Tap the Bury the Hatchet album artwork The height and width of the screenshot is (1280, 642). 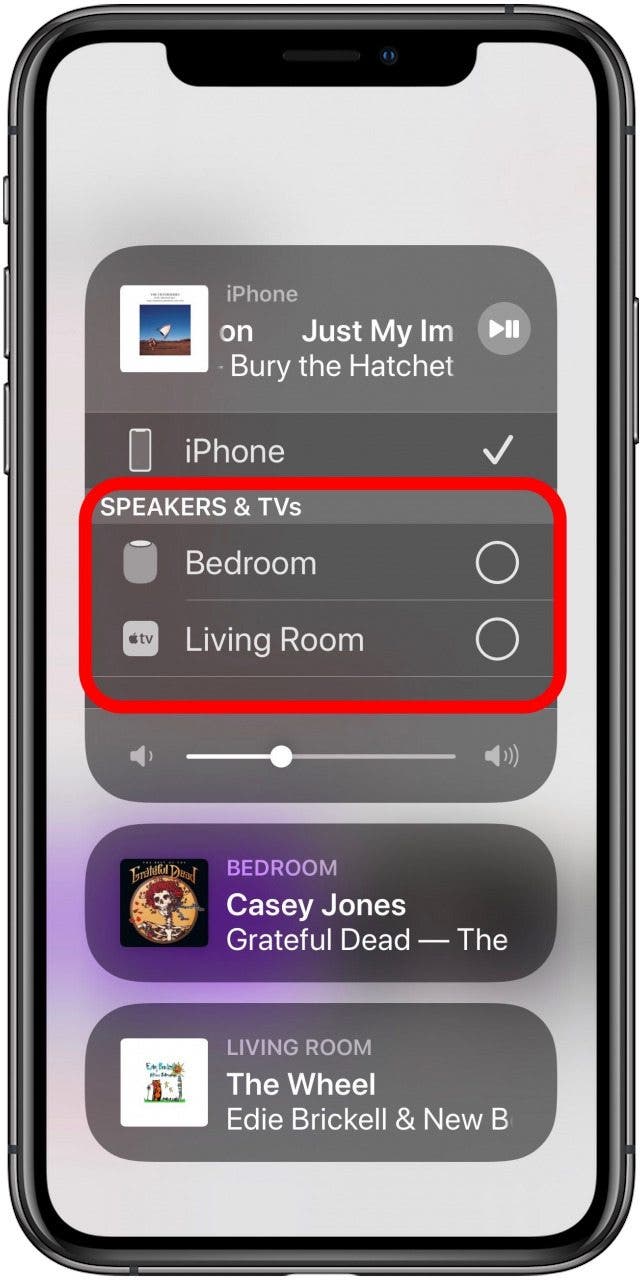point(164,329)
